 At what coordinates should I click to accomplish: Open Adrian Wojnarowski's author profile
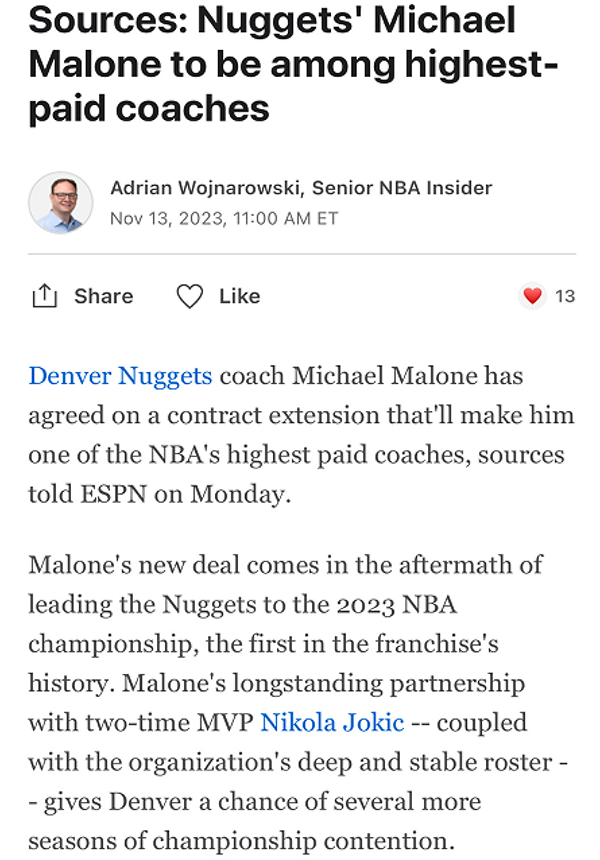(207, 188)
